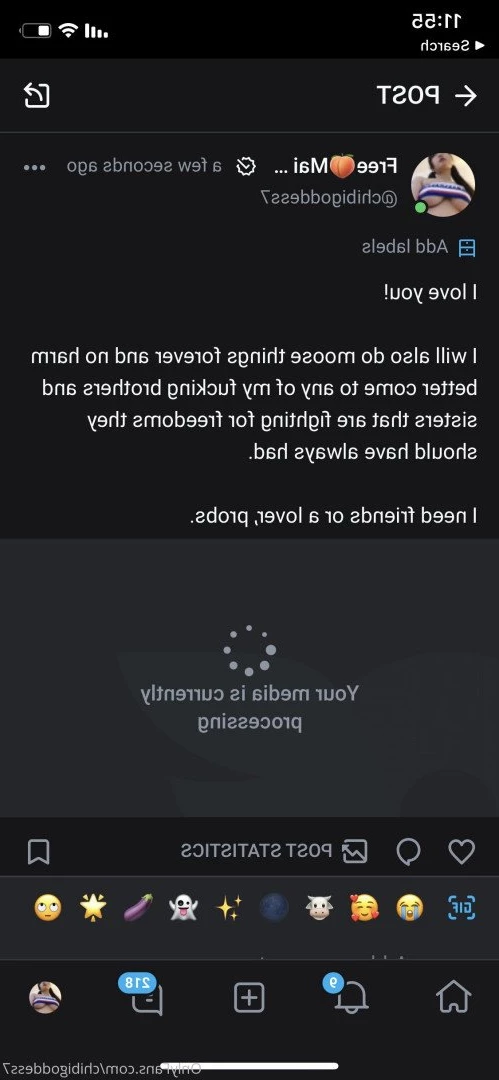499x1080 pixels.
Task: Insert the eggplant emoji
Action: point(138,908)
